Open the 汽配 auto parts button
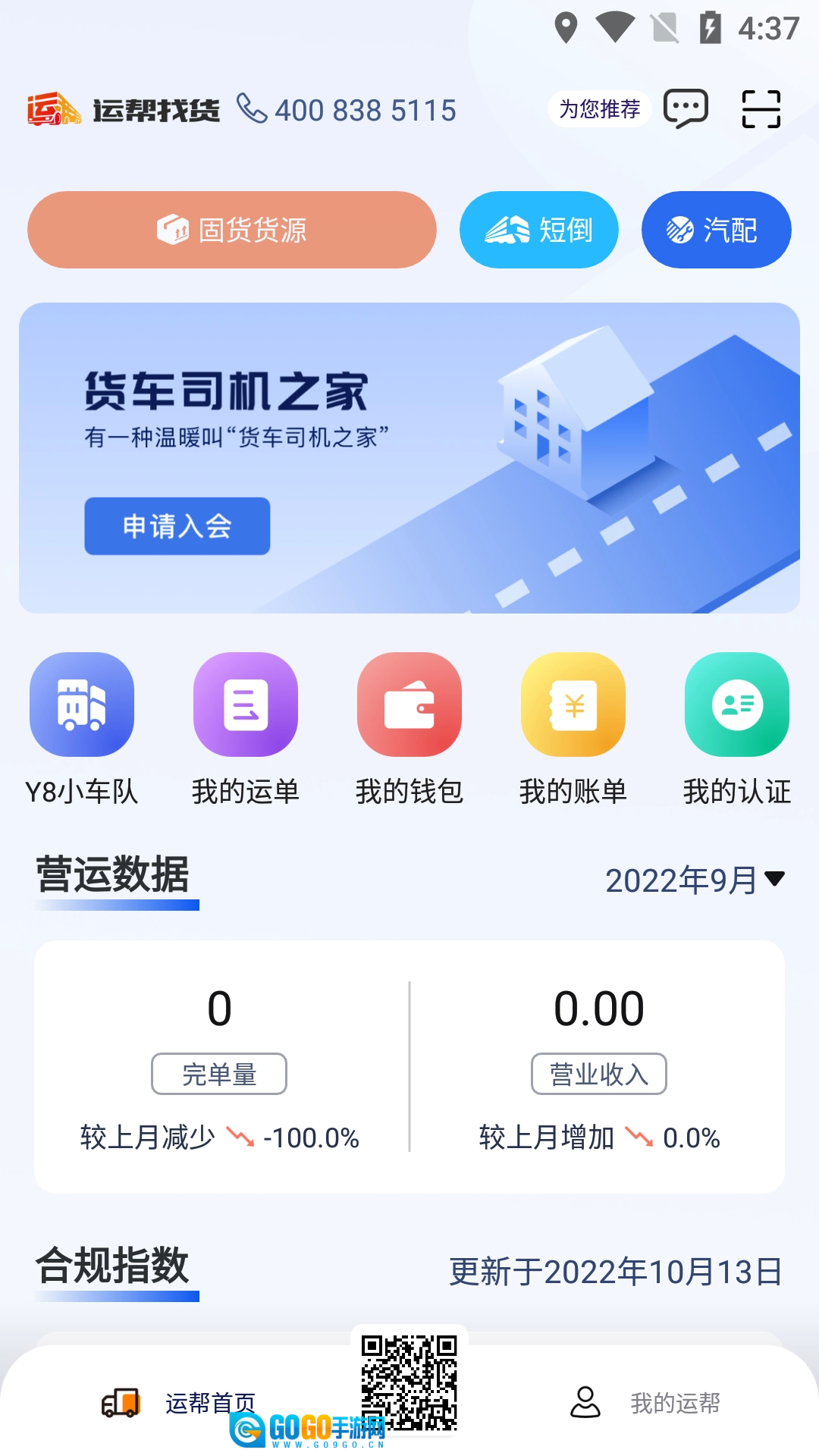 pyautogui.click(x=716, y=230)
